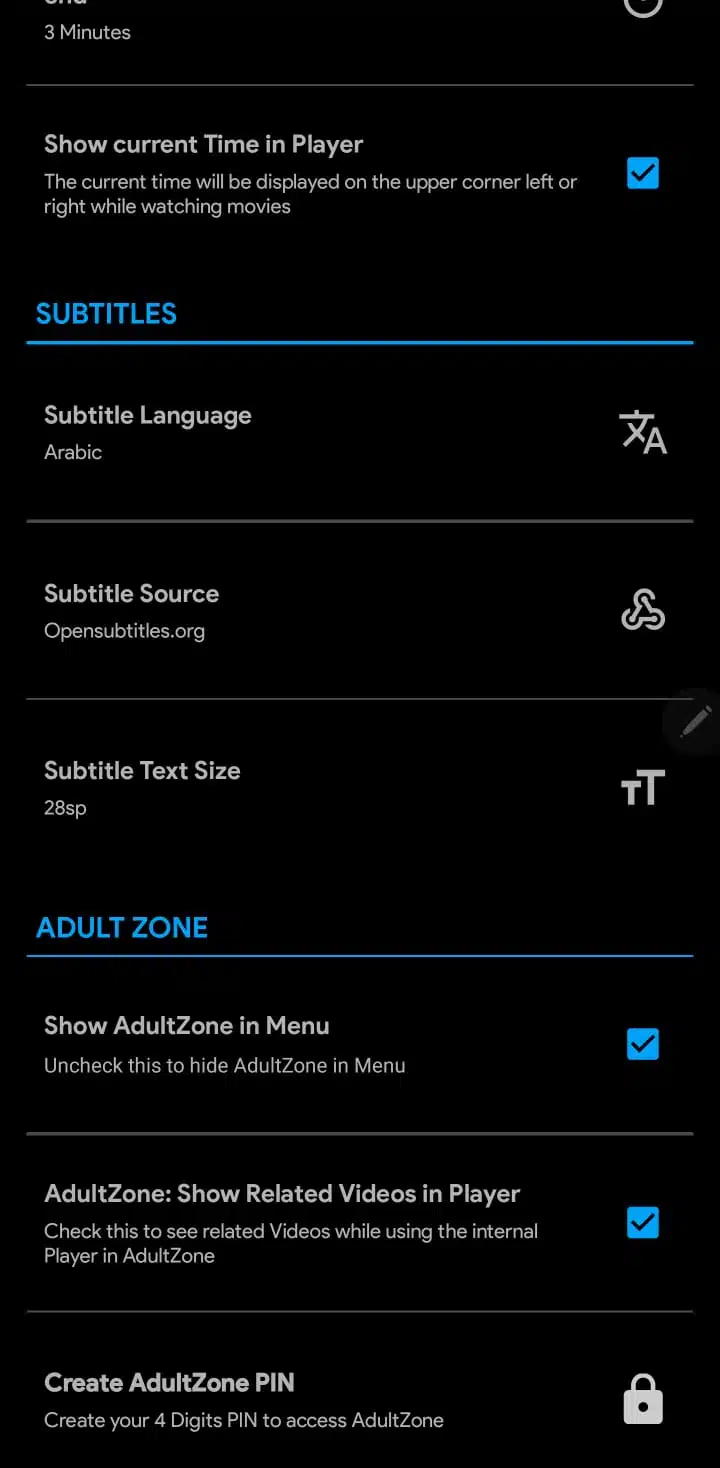Select the SUBTITLES section header
Viewport: 720px width, 1468px height.
106,313
